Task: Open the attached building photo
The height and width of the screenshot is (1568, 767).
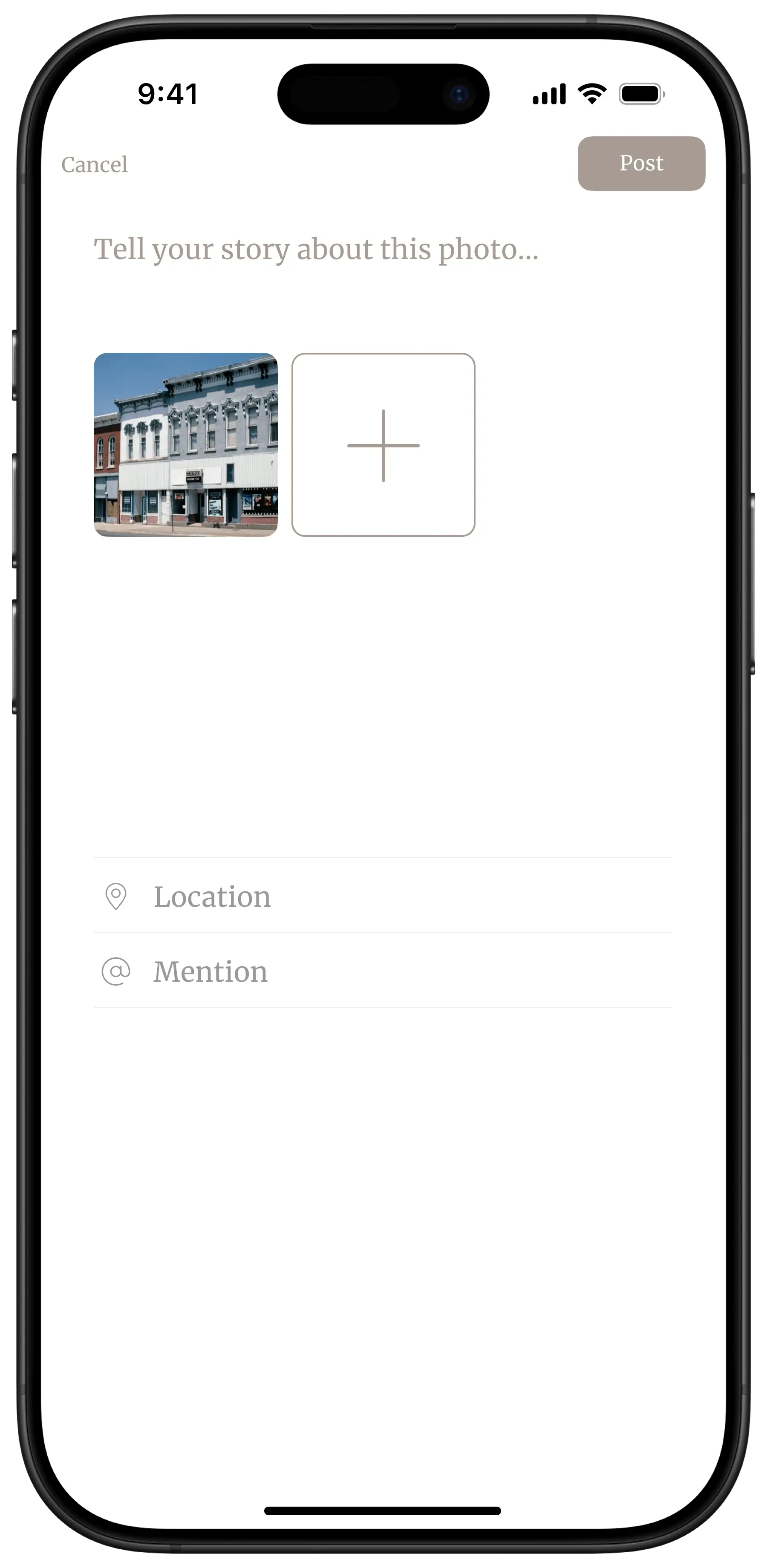Action: (x=186, y=444)
